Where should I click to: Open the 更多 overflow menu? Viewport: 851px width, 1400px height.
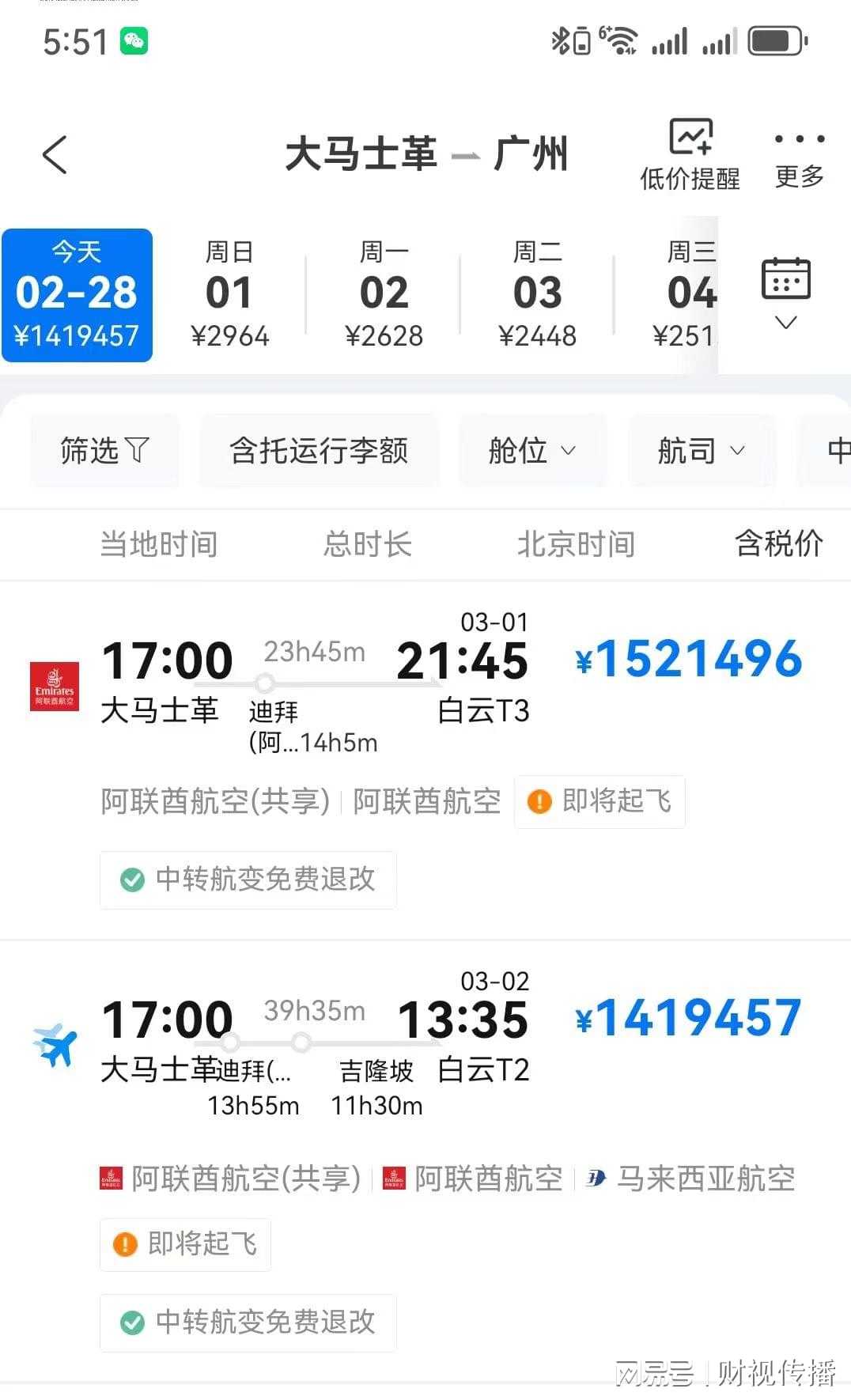(x=799, y=158)
